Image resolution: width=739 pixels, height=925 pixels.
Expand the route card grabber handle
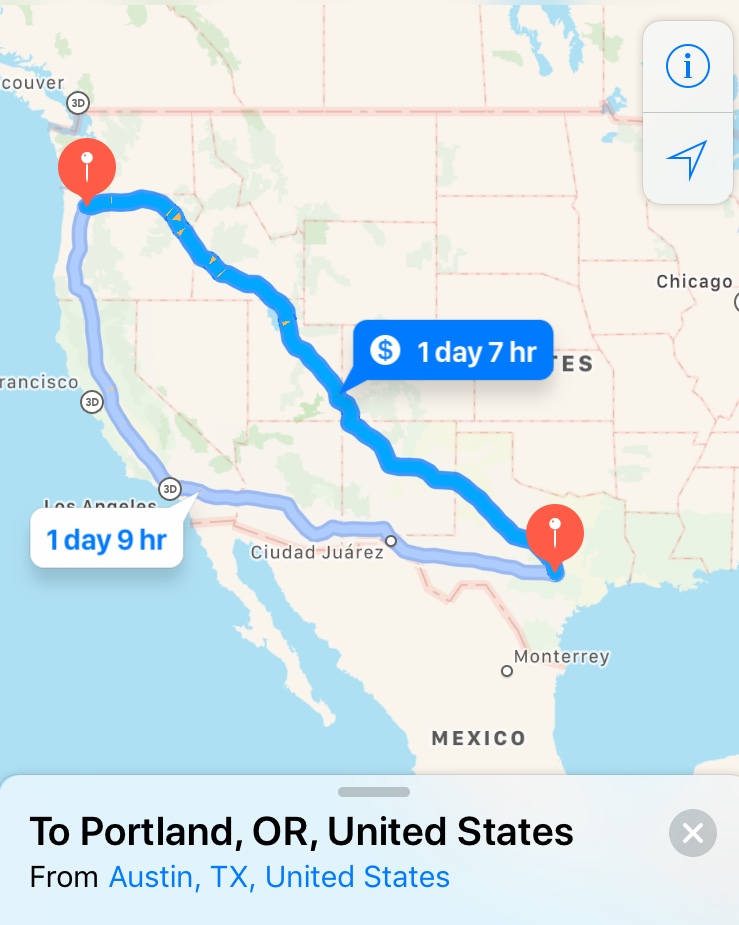(x=373, y=792)
